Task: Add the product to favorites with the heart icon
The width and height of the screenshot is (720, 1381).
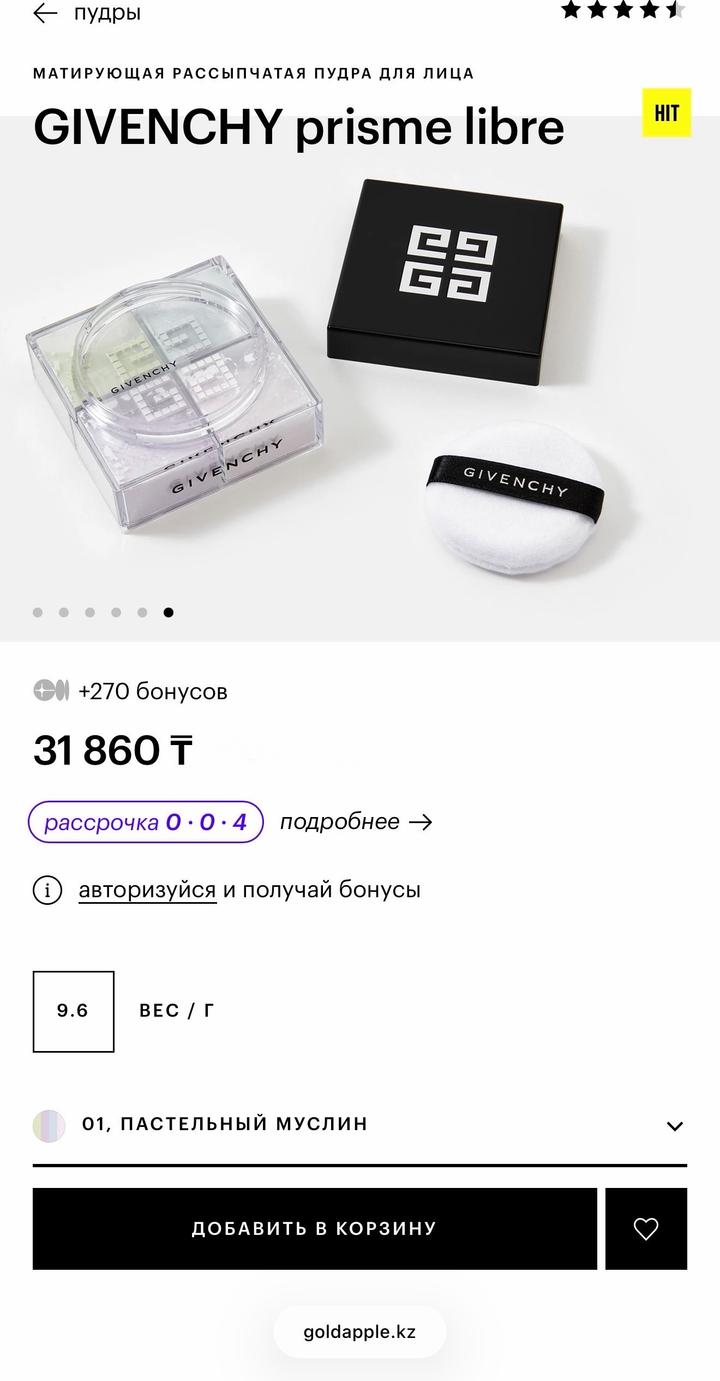Action: pyautogui.click(x=646, y=1229)
